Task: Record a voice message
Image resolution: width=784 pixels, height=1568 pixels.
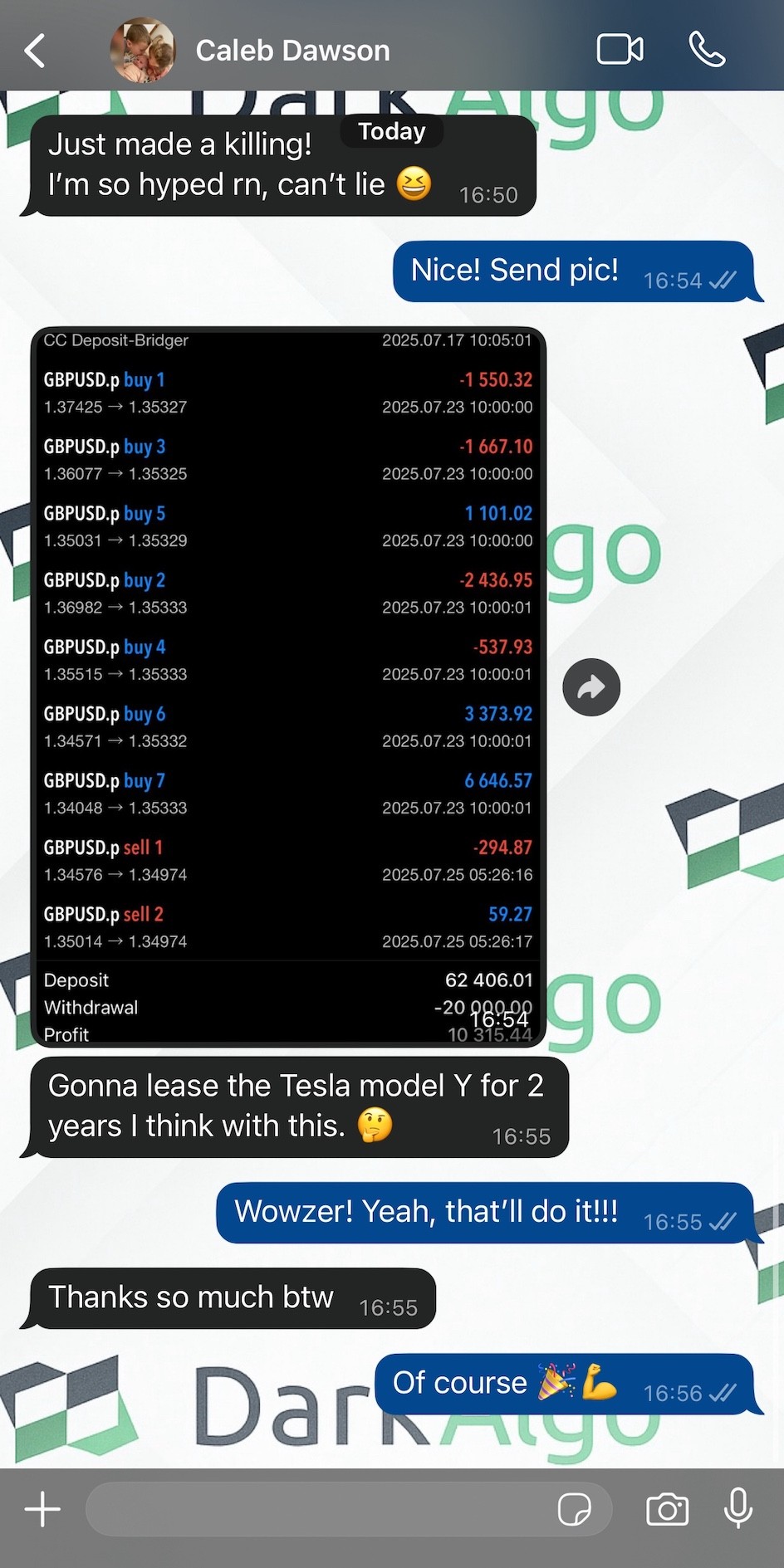Action: click(x=738, y=1508)
